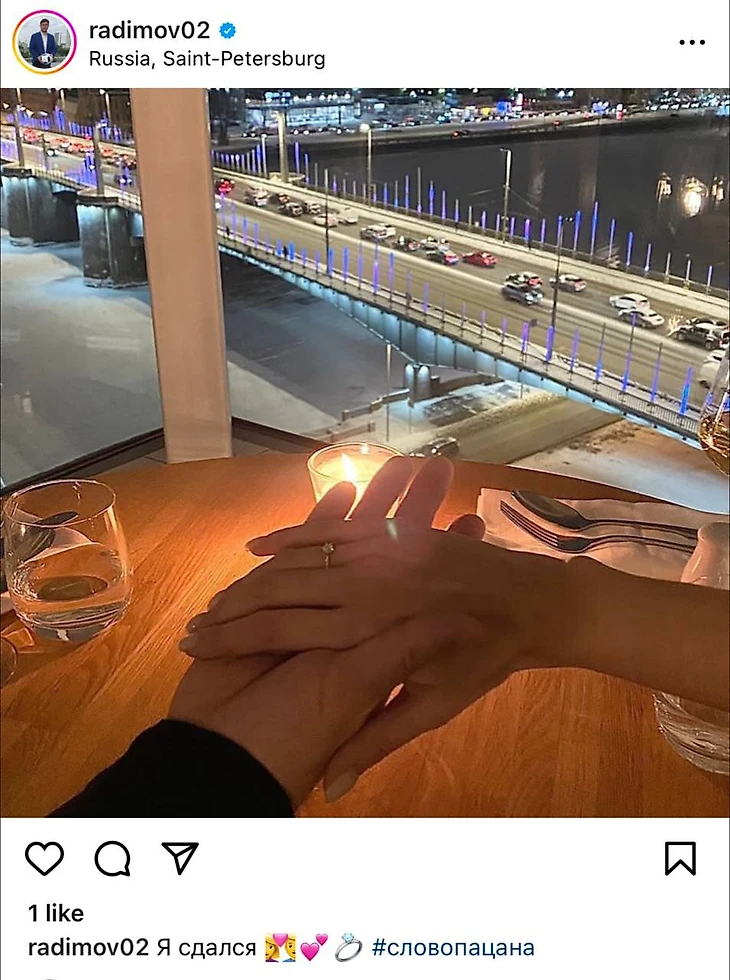The height and width of the screenshot is (980, 730).
Task: Open radimov02's profile picture
Action: (x=43, y=43)
